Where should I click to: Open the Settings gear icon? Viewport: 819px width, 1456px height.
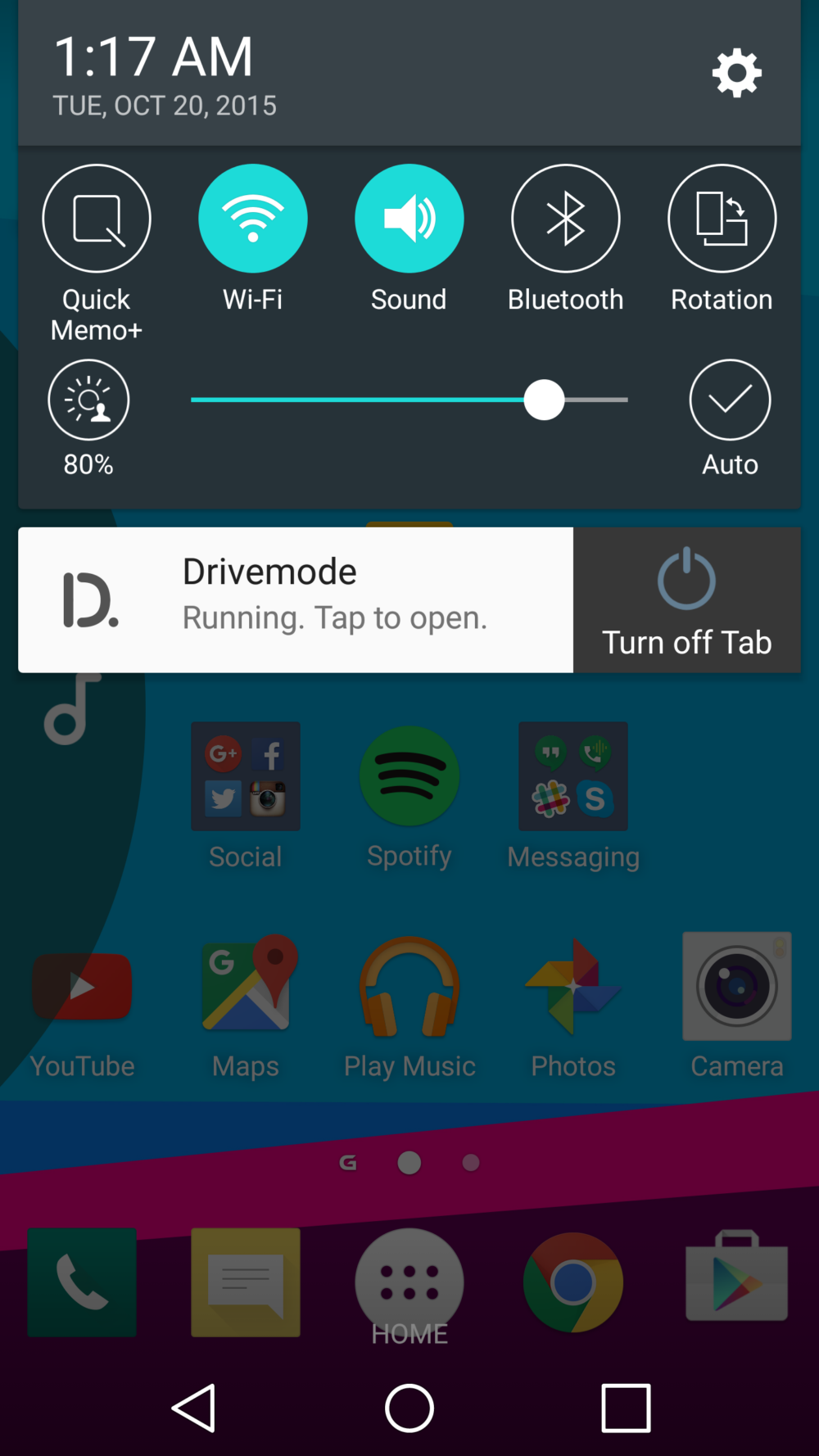click(735, 72)
